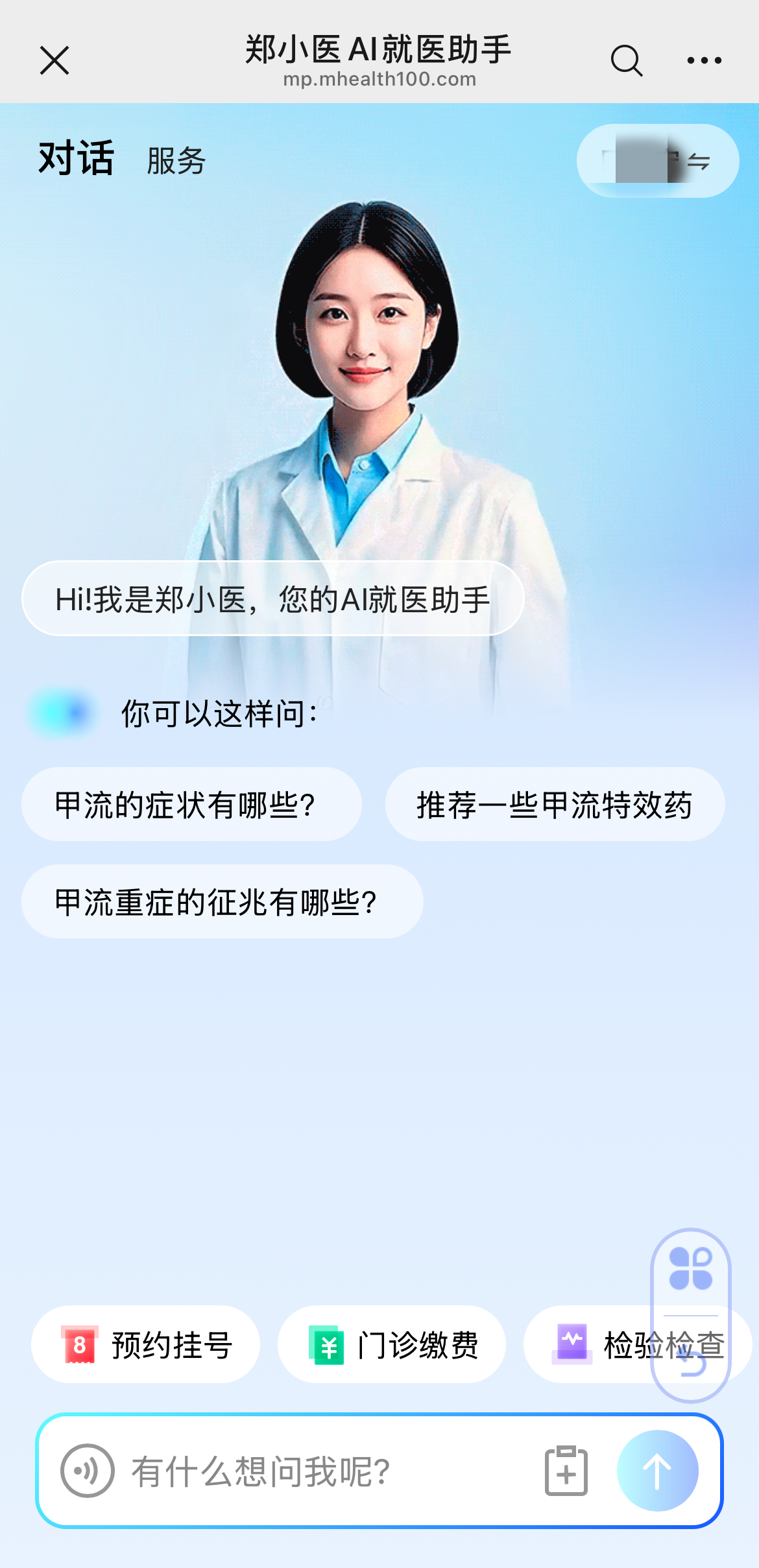The height and width of the screenshot is (1568, 759).
Task: Open 预约挂号 appointment booking
Action: pos(146,1345)
